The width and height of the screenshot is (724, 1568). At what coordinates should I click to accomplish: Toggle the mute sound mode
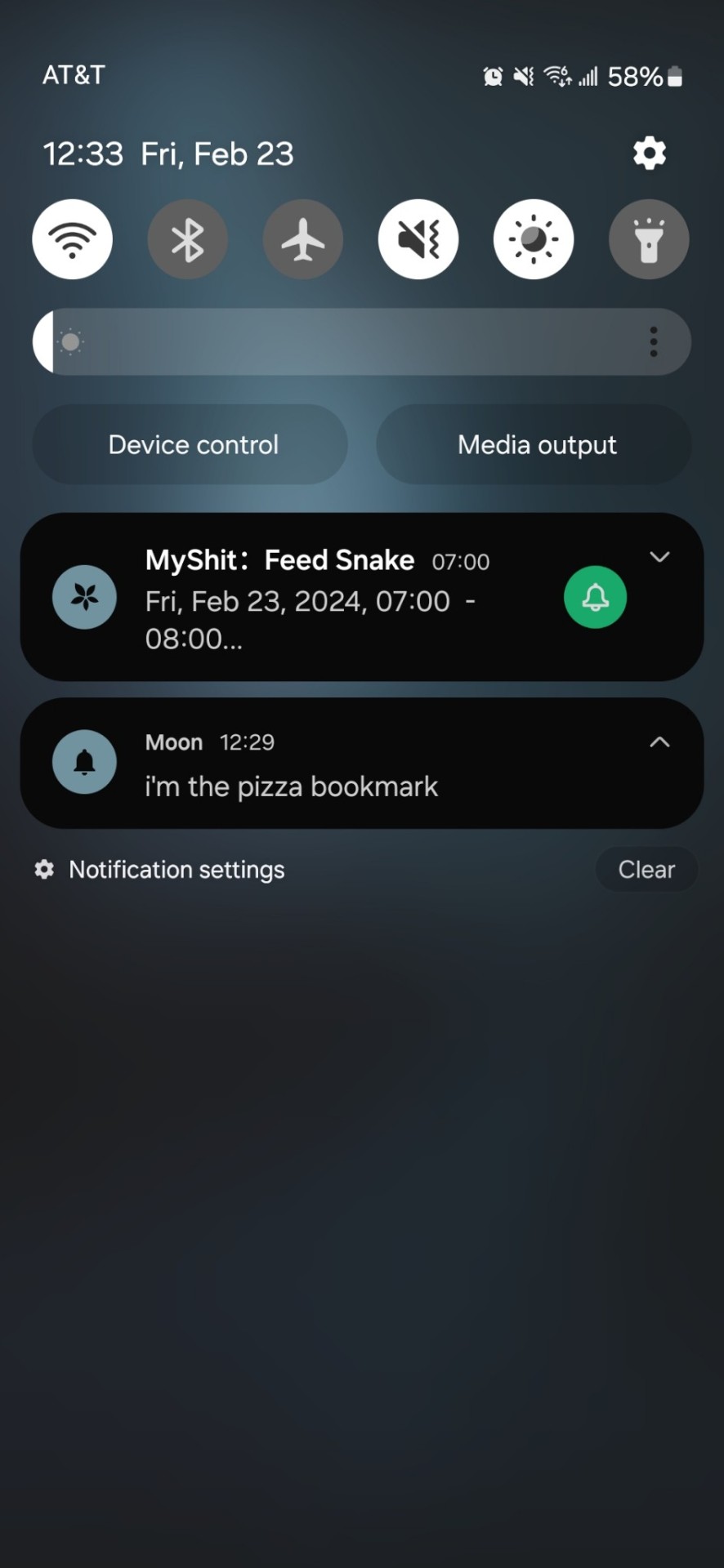[x=418, y=239]
